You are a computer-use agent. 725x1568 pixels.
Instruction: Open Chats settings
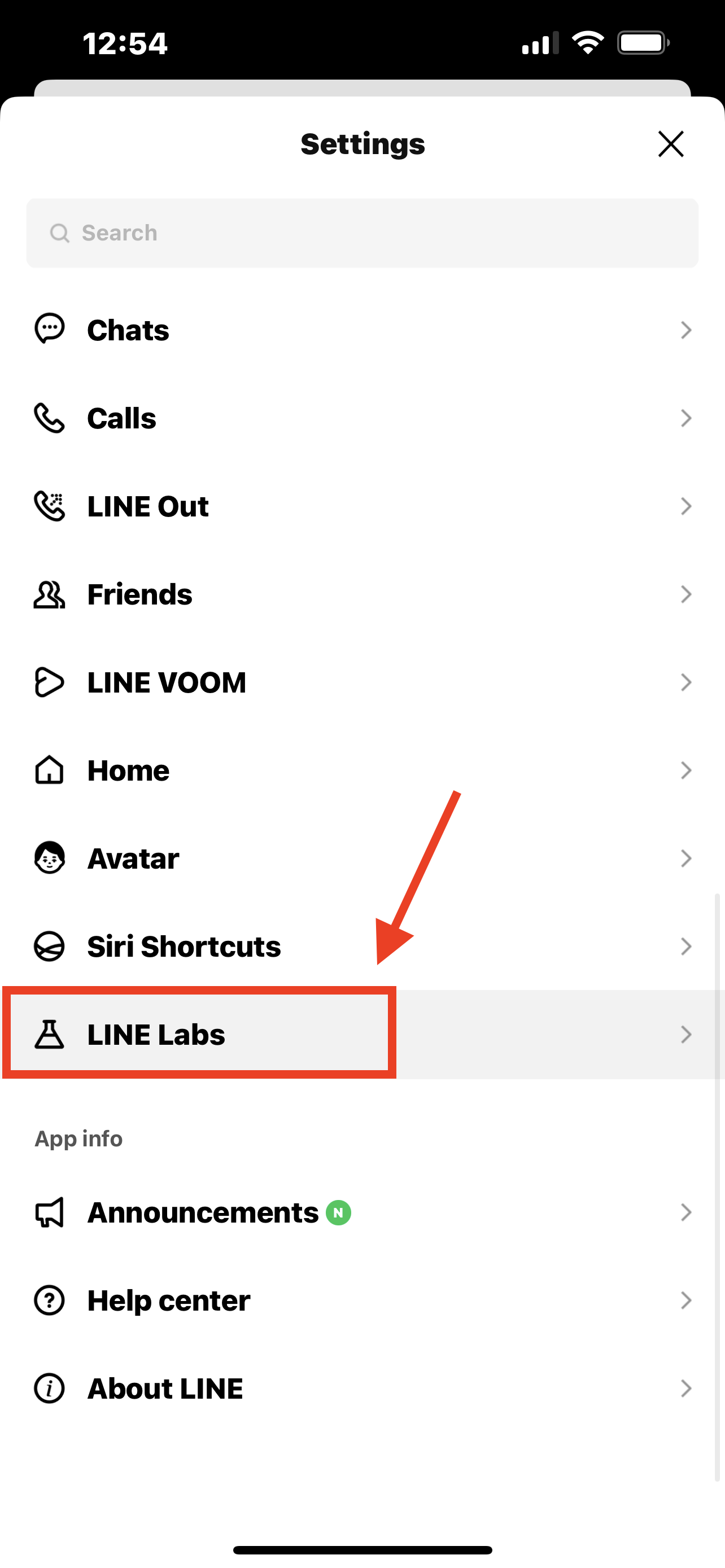[362, 330]
